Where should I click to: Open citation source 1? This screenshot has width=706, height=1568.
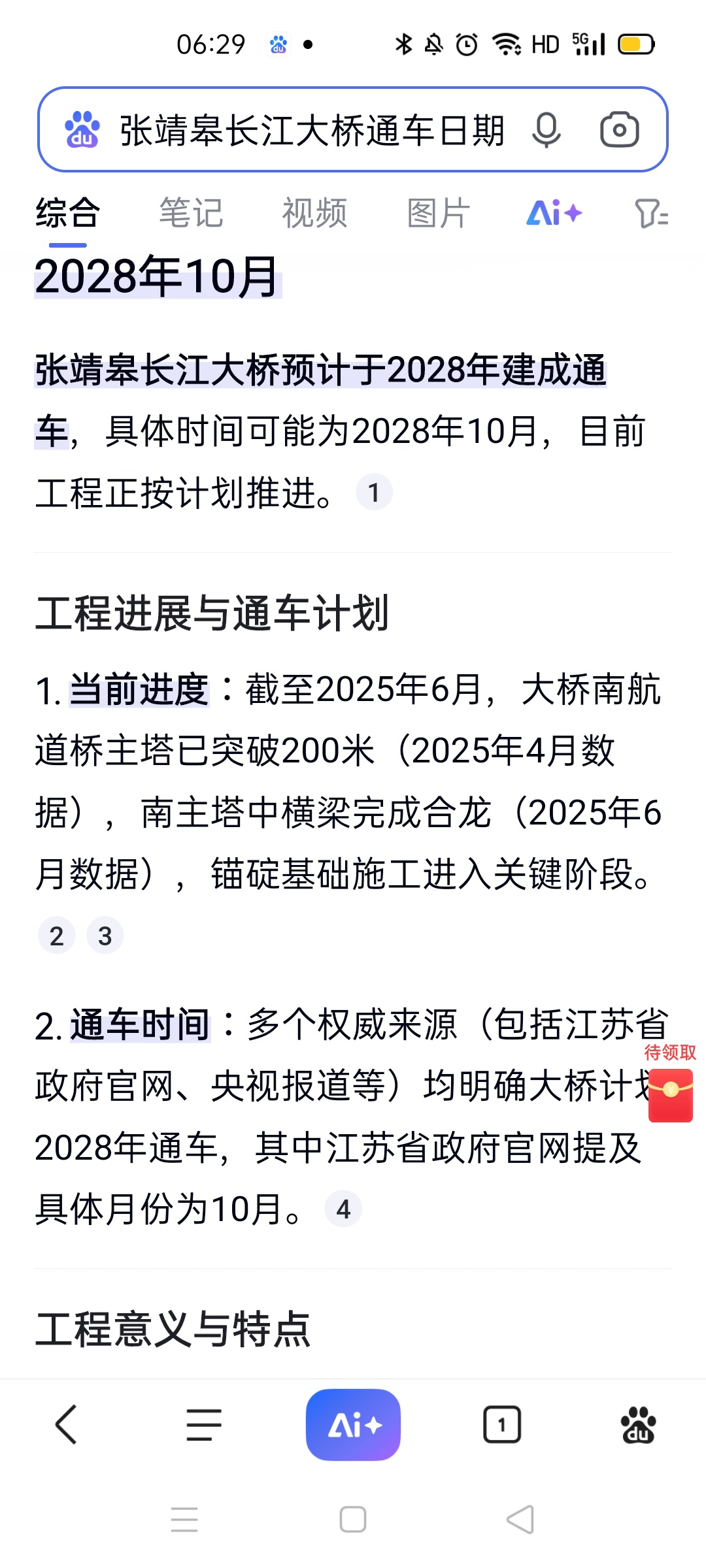pos(374,492)
